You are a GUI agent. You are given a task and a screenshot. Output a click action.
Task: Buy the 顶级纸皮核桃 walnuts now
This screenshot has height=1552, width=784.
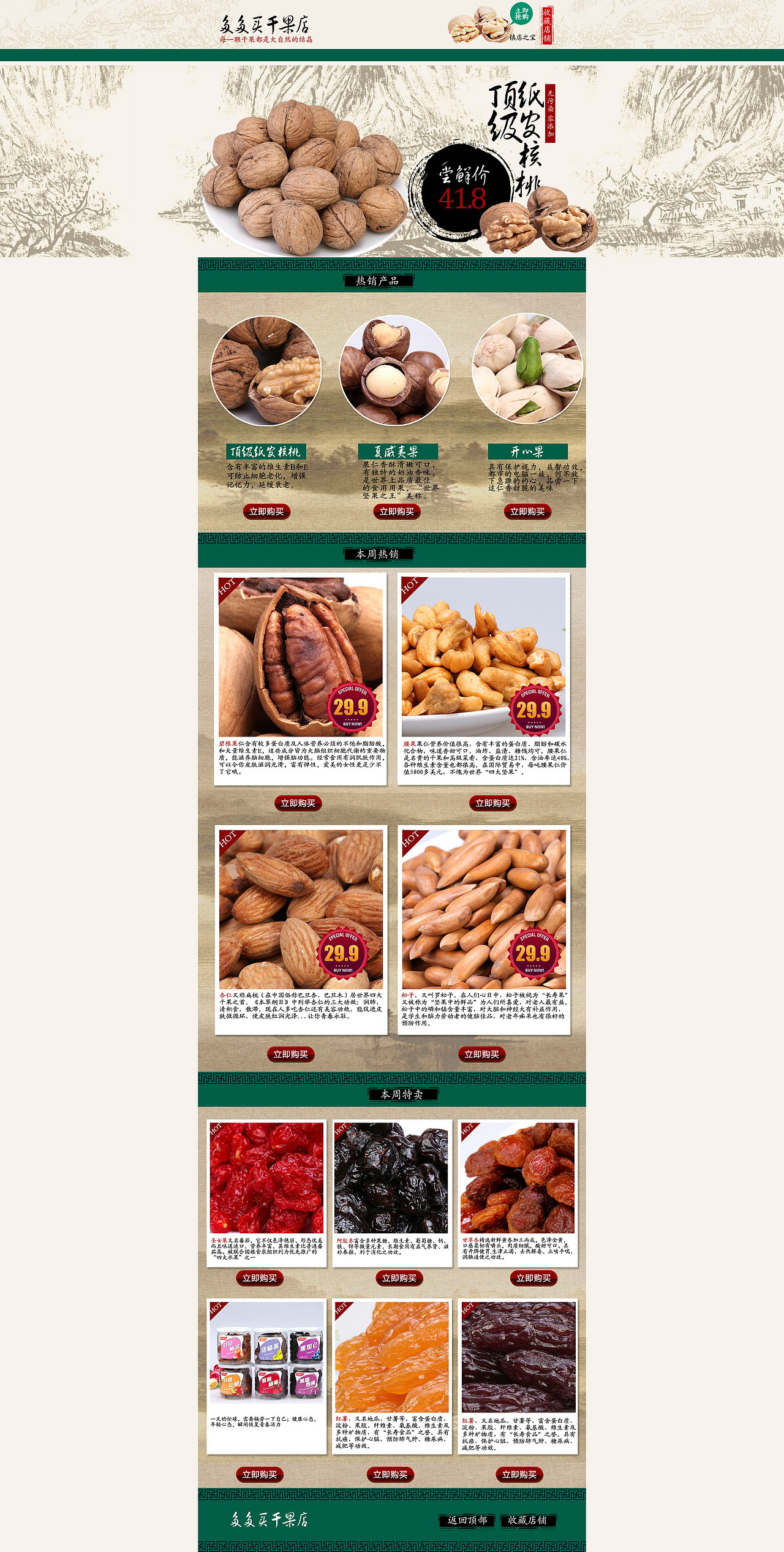click(266, 512)
